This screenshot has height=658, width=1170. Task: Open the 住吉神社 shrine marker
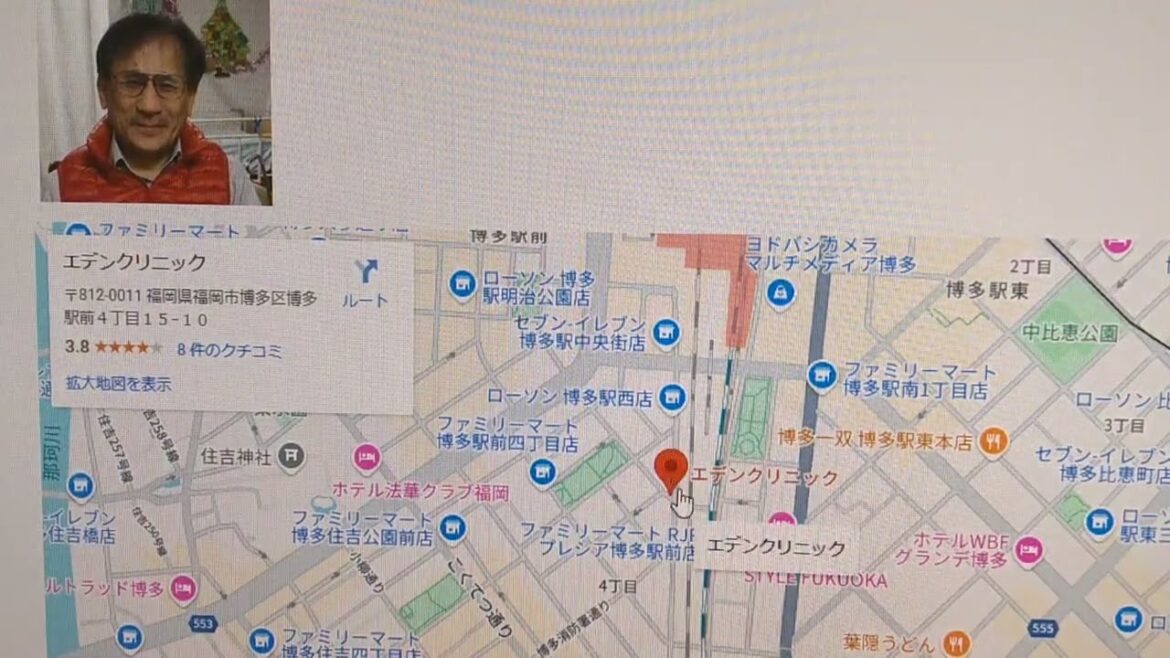pyautogui.click(x=291, y=457)
